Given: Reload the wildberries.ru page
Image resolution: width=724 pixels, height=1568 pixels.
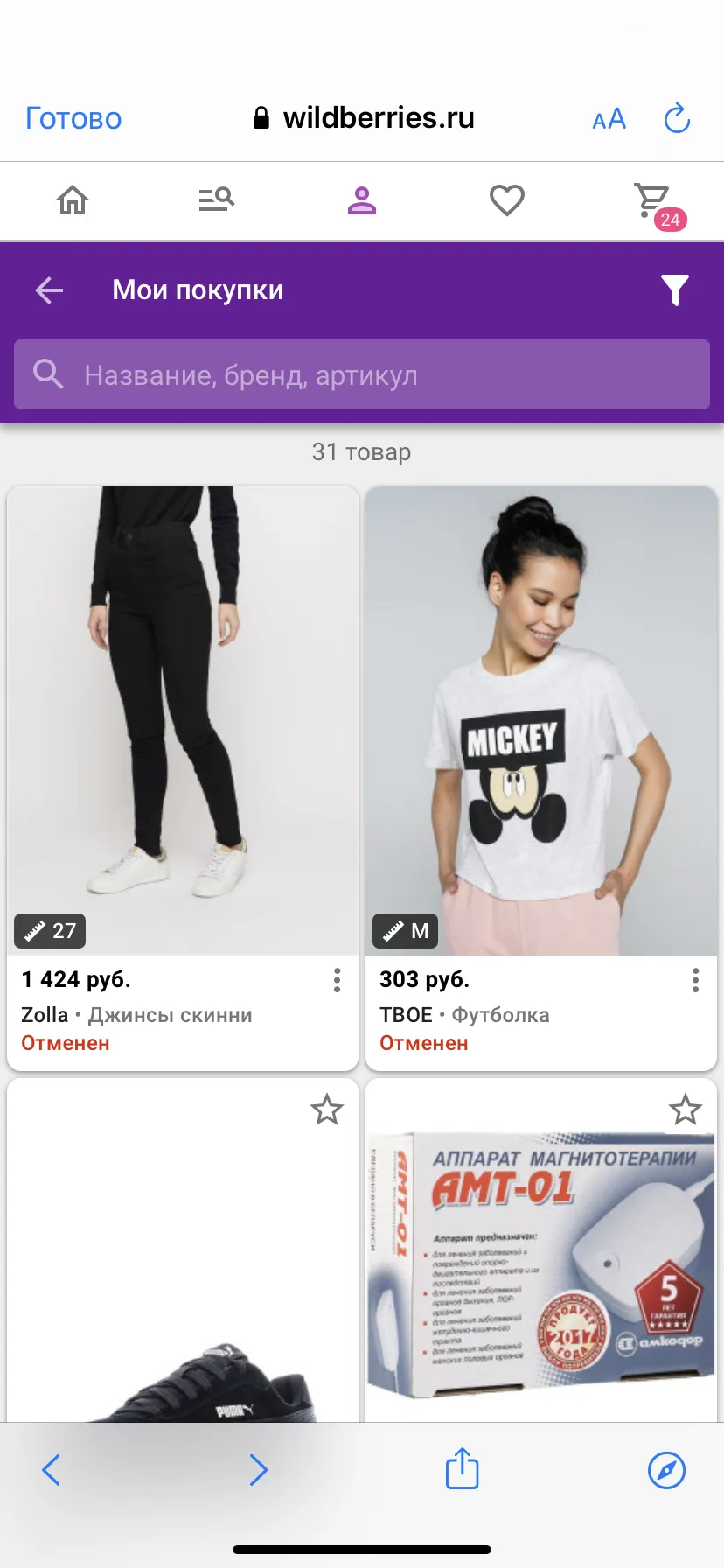Looking at the screenshot, I should (677, 118).
